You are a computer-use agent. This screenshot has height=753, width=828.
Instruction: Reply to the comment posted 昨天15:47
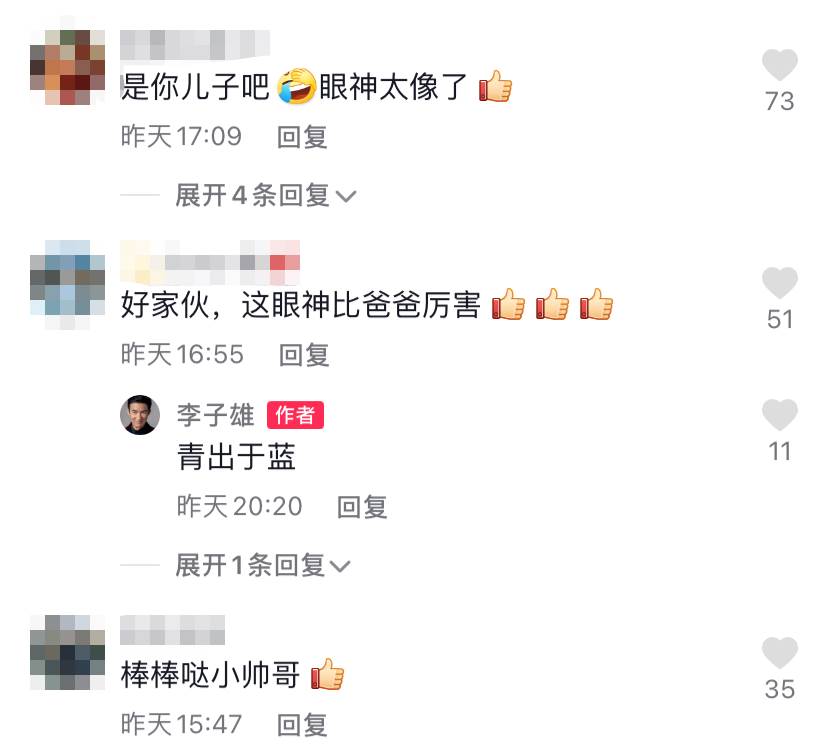(x=302, y=724)
